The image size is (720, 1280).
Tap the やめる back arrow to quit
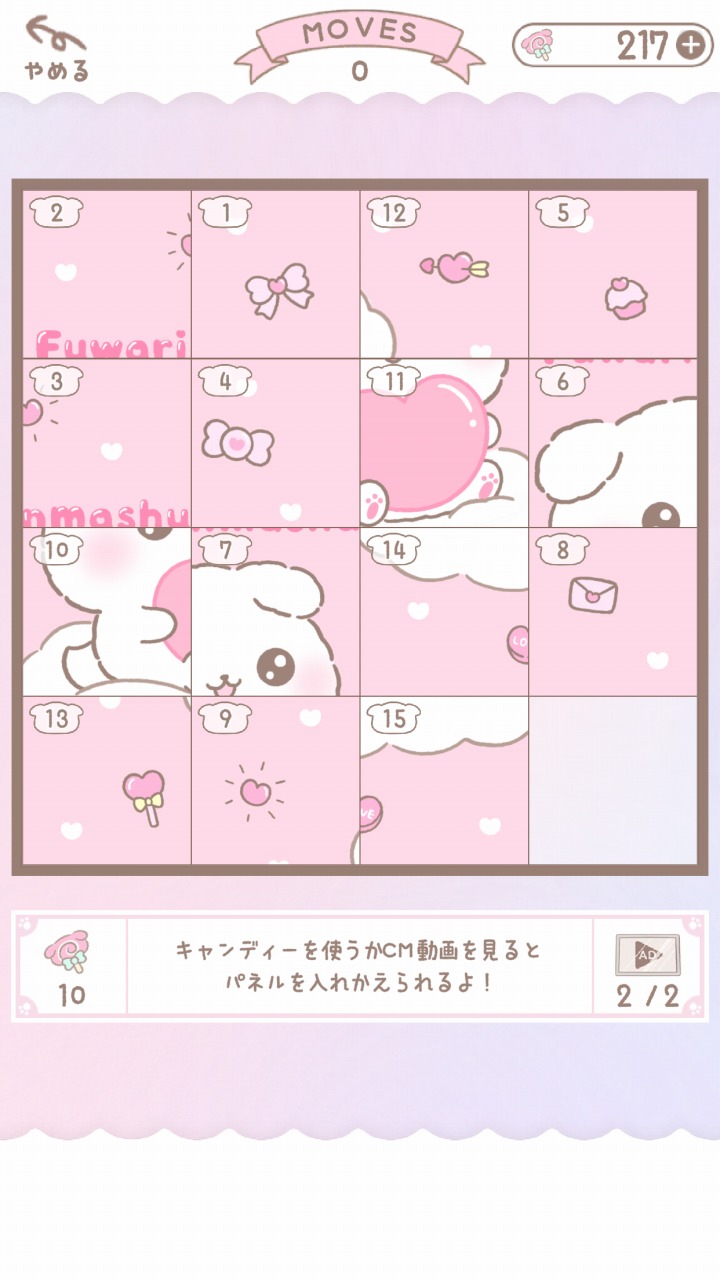pos(57,48)
